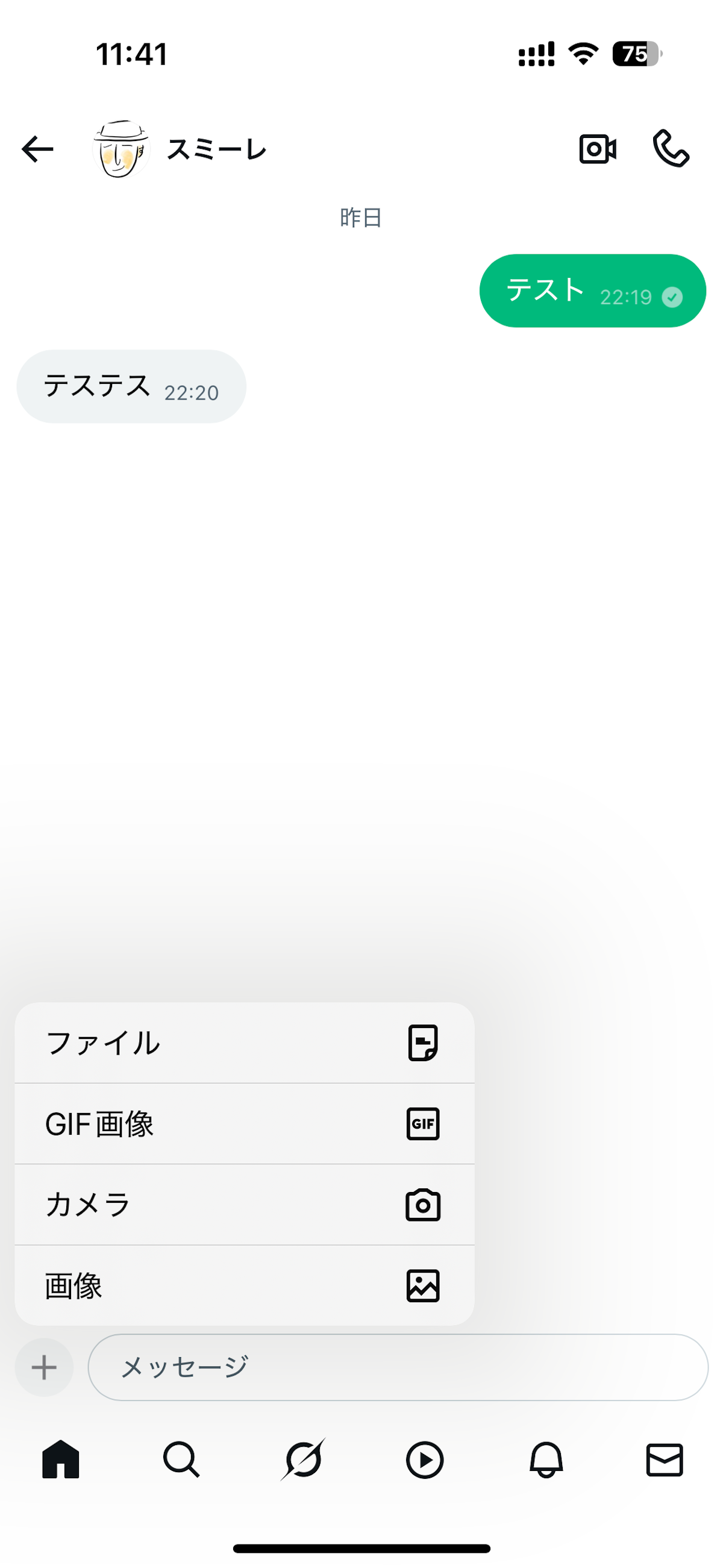723x1568 pixels.
Task: Tap the plus attachment button
Action: pyautogui.click(x=44, y=1367)
